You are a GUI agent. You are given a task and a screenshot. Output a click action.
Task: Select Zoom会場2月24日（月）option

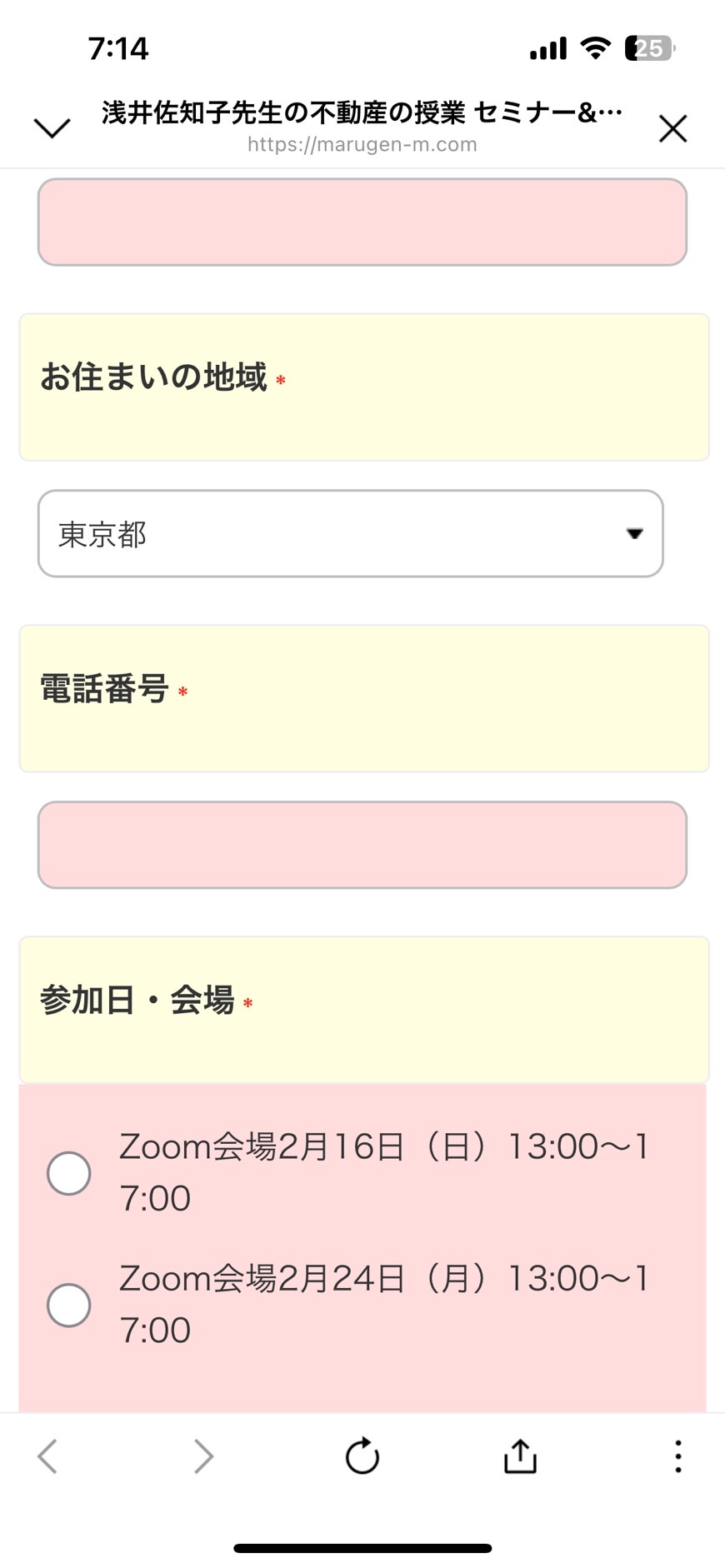click(x=69, y=1305)
